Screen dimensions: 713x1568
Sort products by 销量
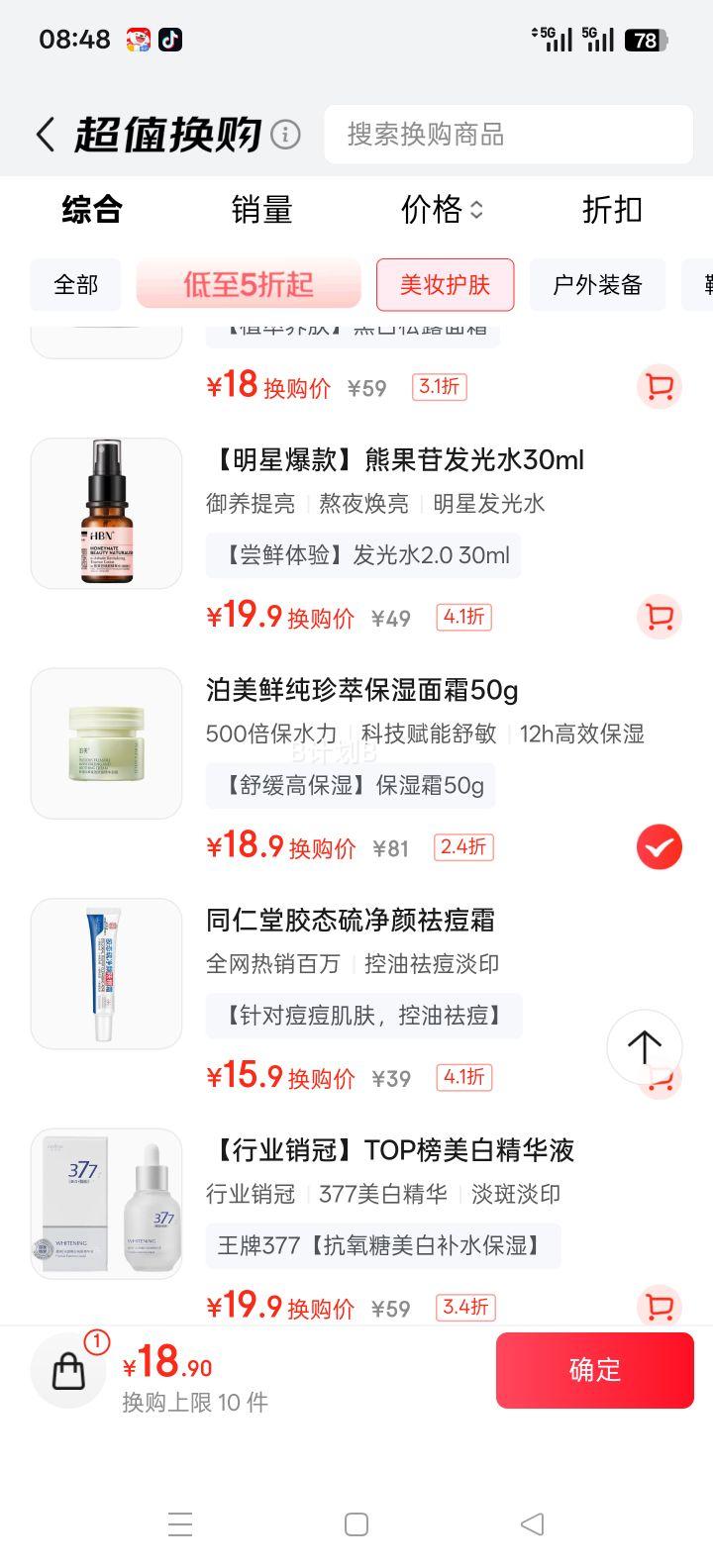(x=261, y=210)
